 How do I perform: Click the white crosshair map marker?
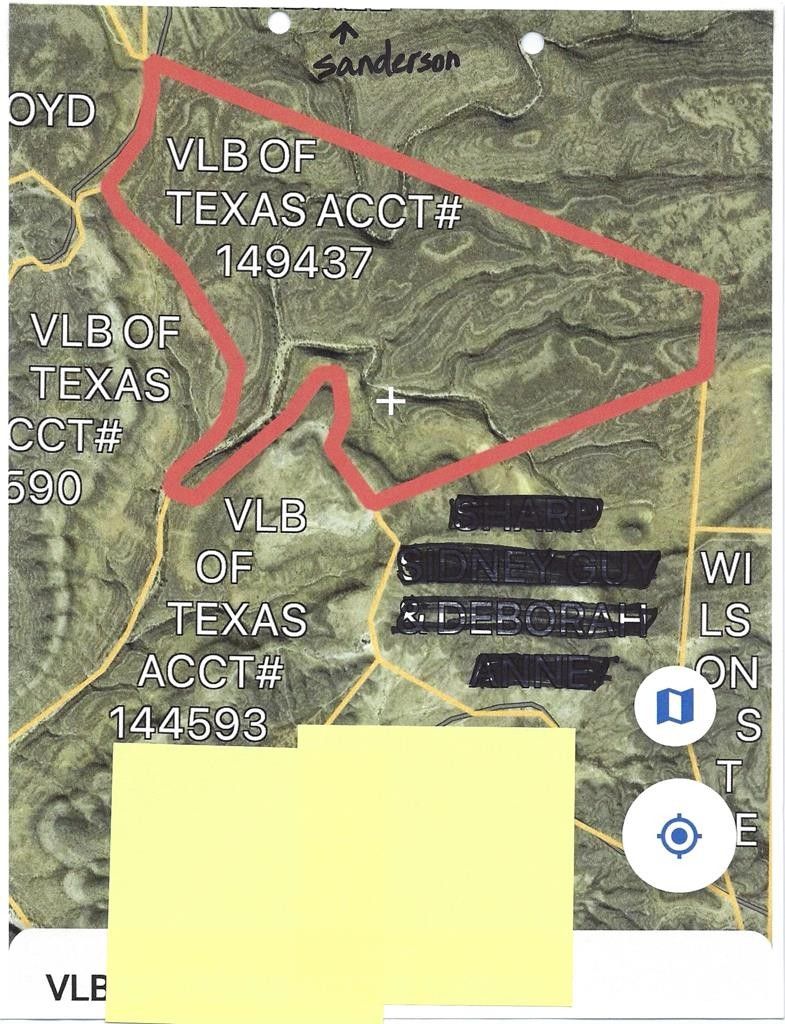[x=389, y=403]
